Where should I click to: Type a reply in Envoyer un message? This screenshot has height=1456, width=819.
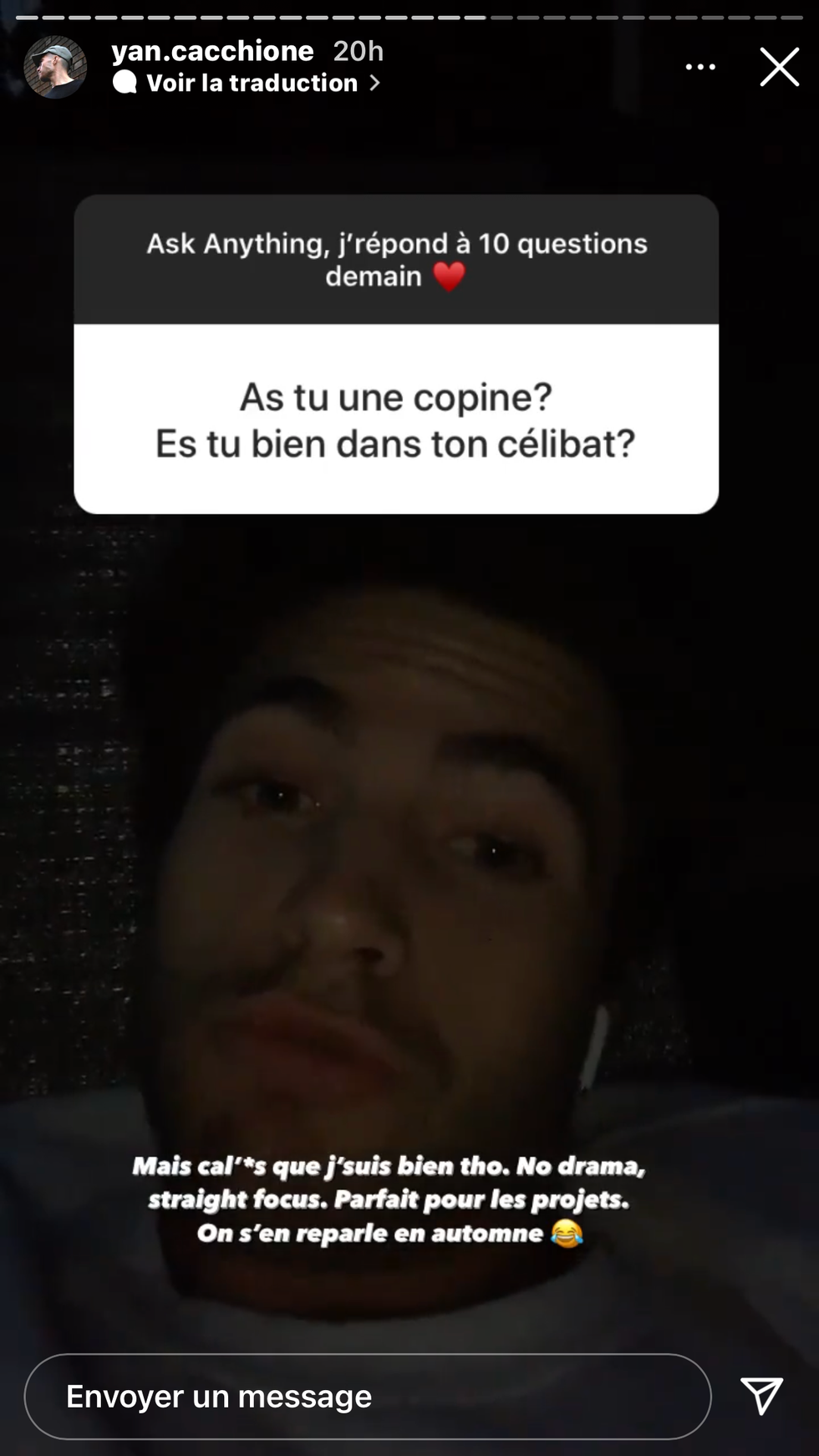(x=368, y=1397)
